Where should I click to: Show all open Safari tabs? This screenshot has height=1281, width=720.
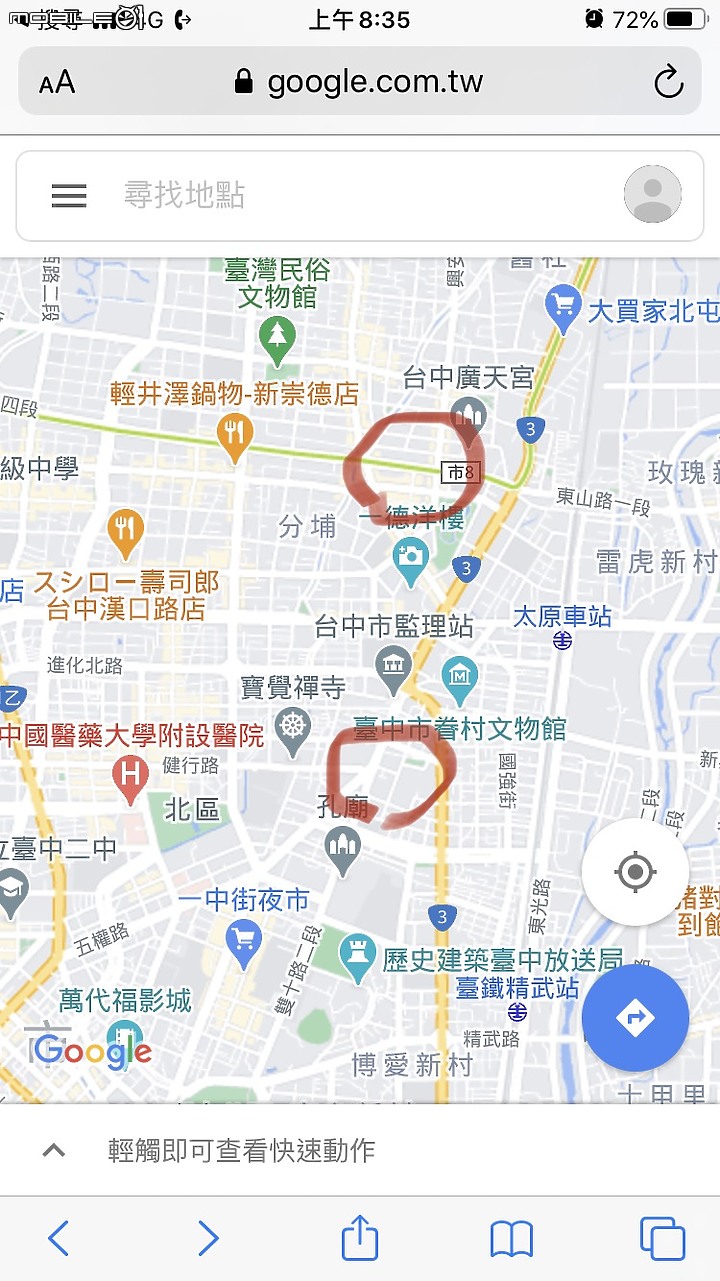point(662,1239)
